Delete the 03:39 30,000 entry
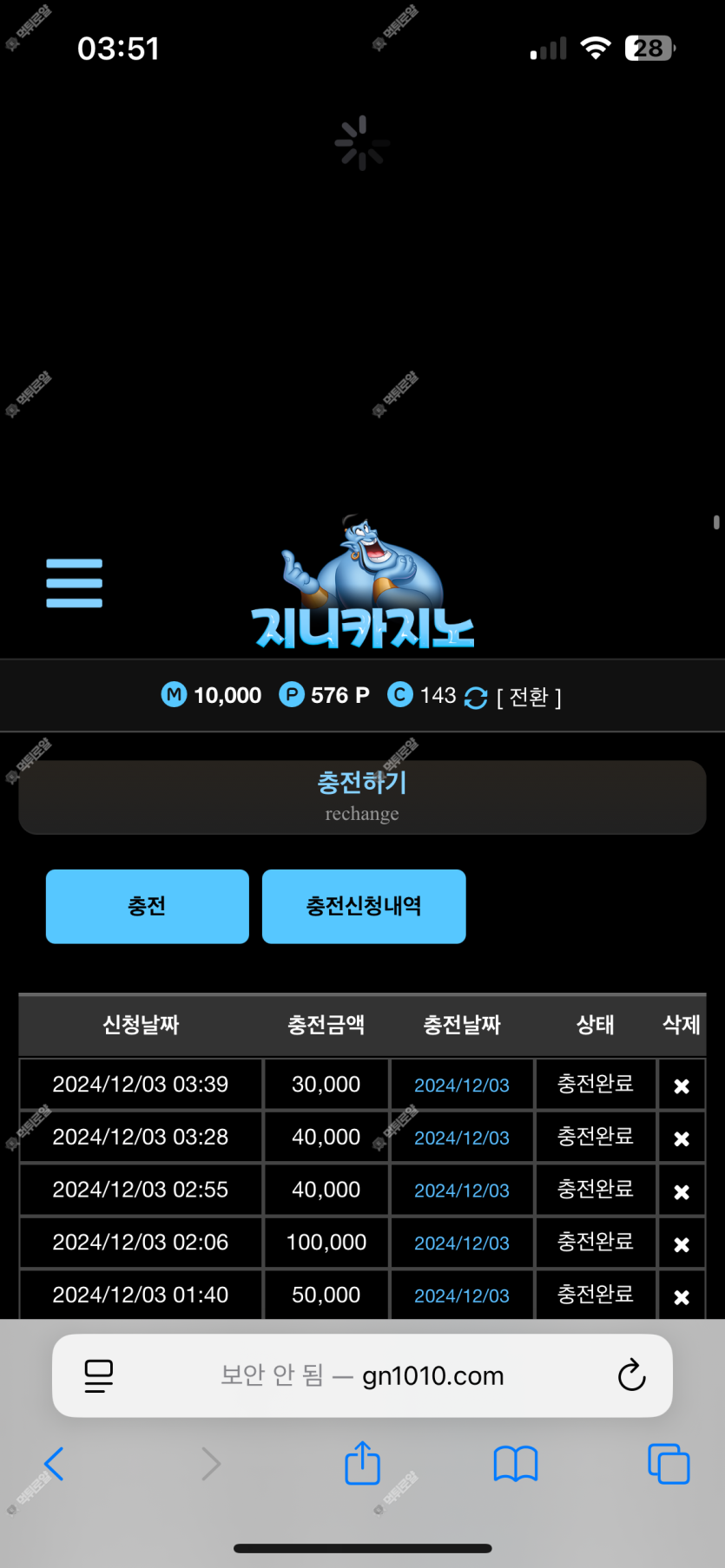Image resolution: width=725 pixels, height=1568 pixels. 682,1086
